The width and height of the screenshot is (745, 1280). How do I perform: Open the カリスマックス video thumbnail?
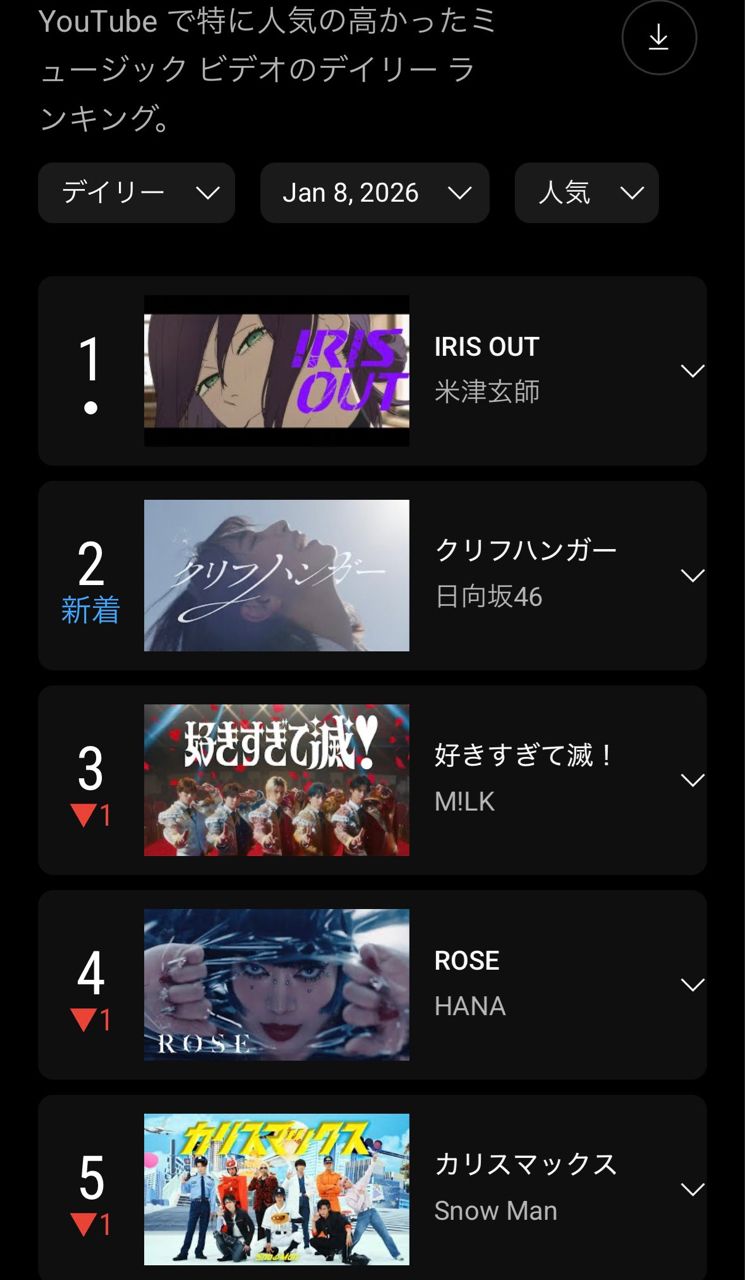(x=276, y=1189)
